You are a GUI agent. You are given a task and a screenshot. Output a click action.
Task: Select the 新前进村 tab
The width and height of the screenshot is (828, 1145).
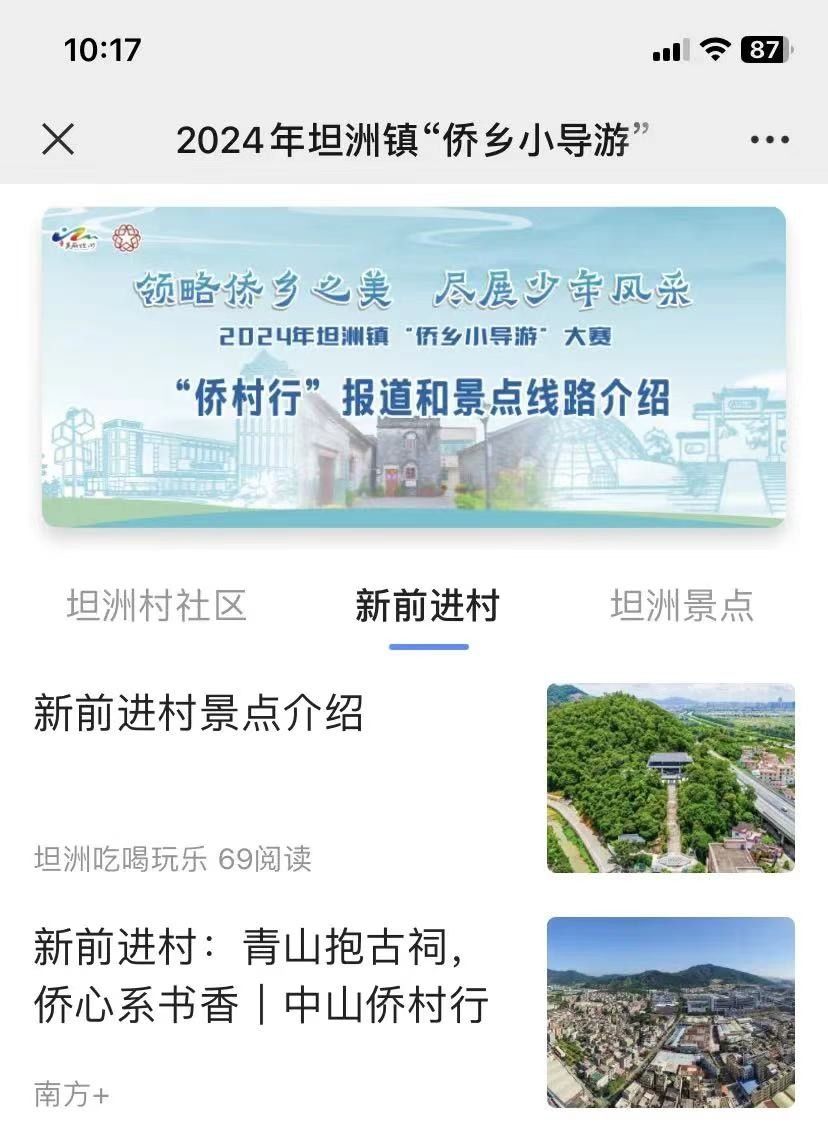(x=427, y=606)
